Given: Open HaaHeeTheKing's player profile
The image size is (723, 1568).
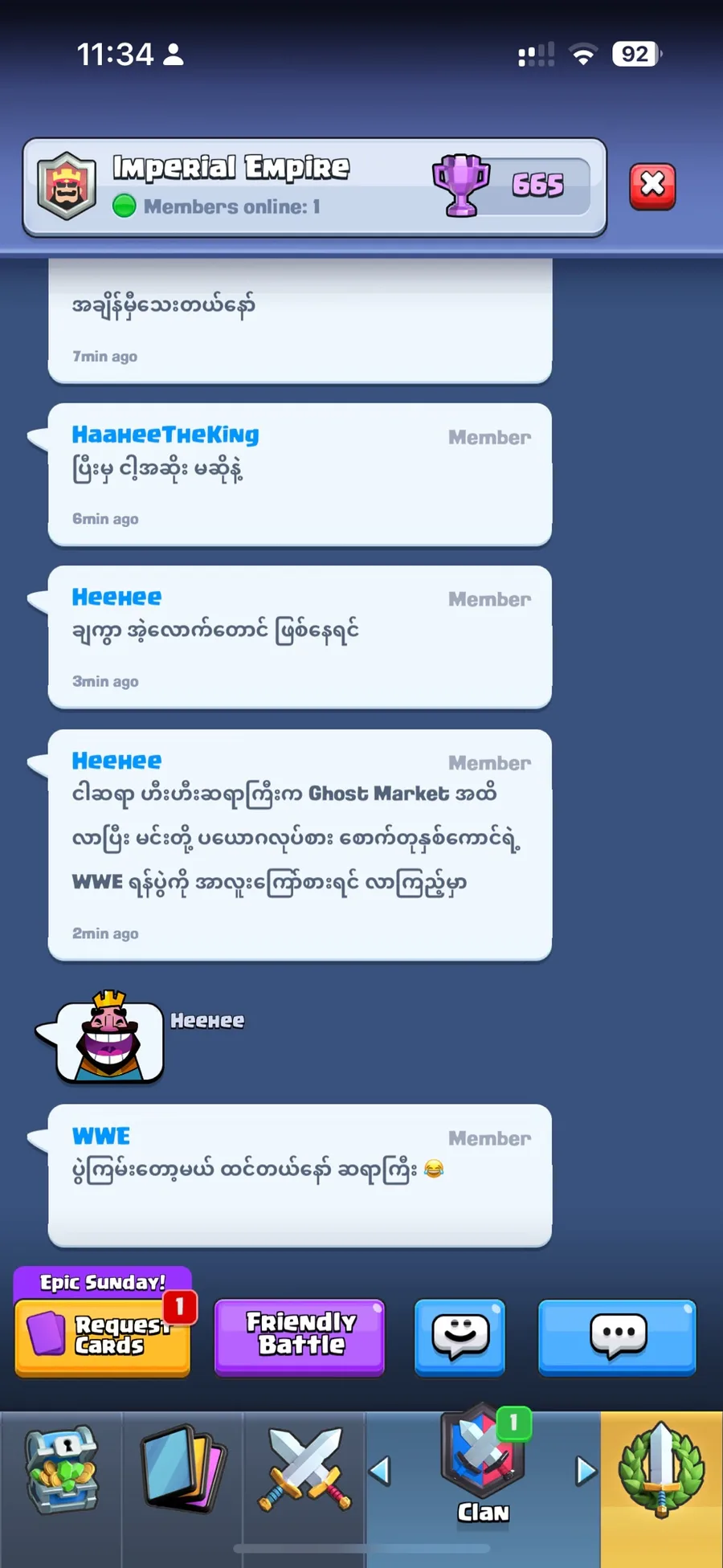Looking at the screenshot, I should [165, 435].
